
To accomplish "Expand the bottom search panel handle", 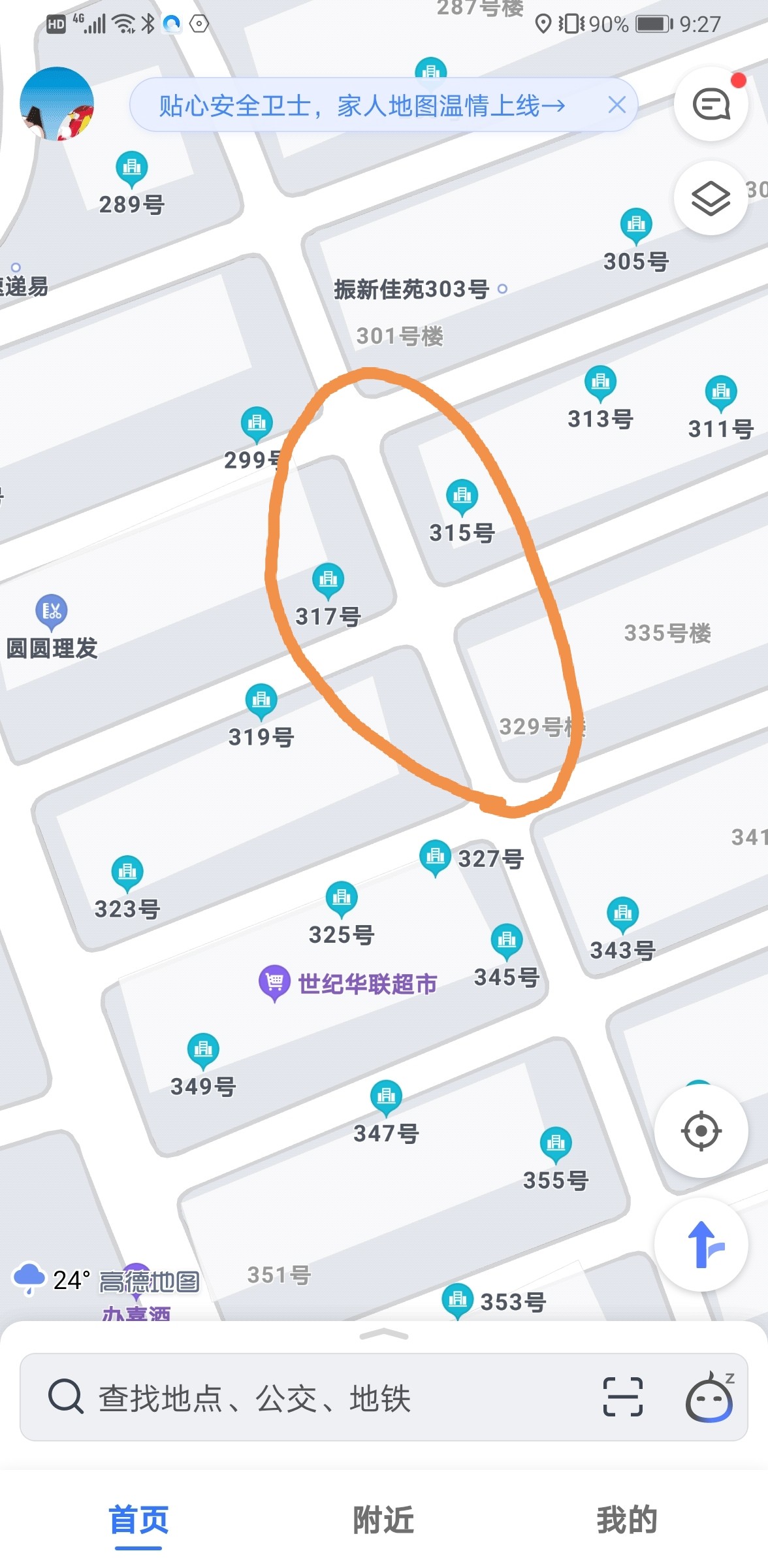I will [x=384, y=1335].
